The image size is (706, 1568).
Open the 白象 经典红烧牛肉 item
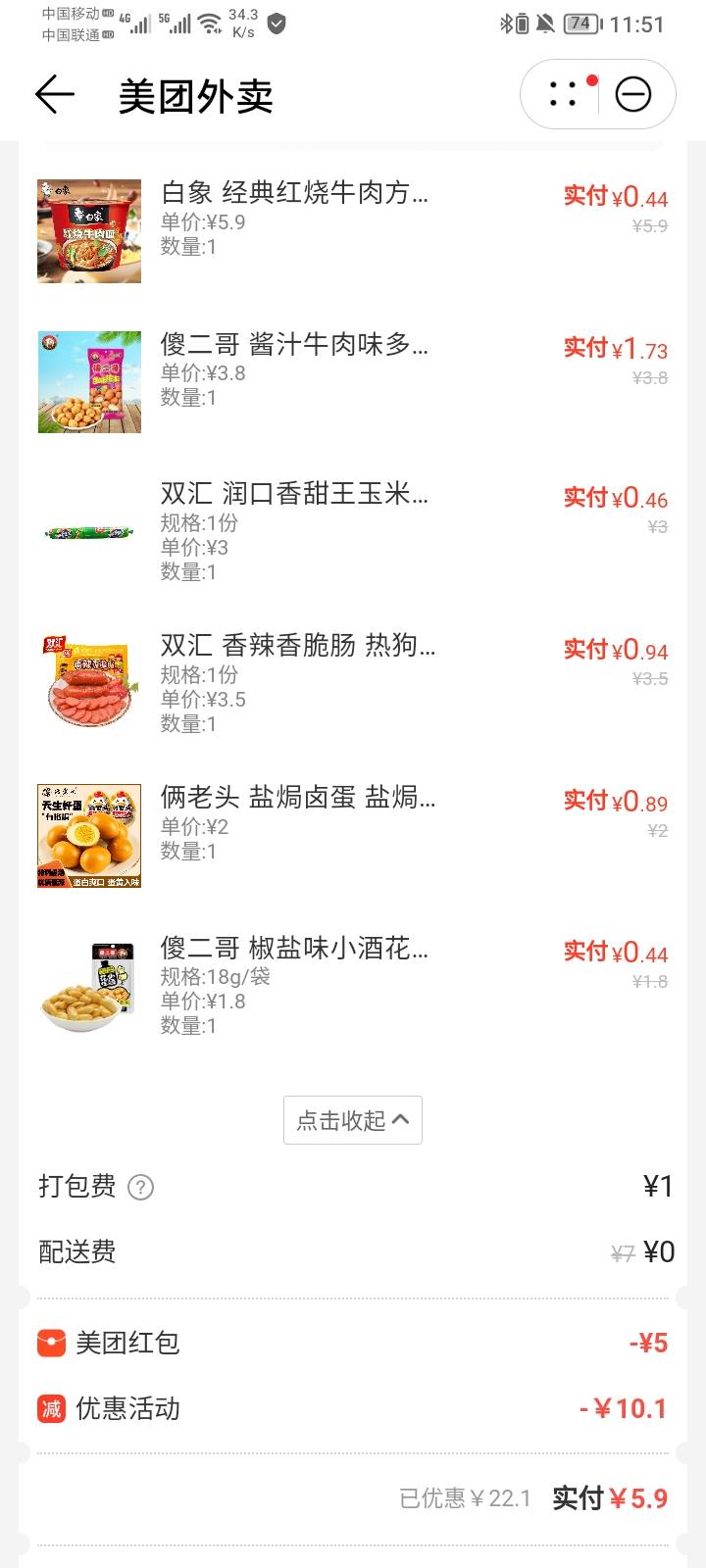coord(294,193)
